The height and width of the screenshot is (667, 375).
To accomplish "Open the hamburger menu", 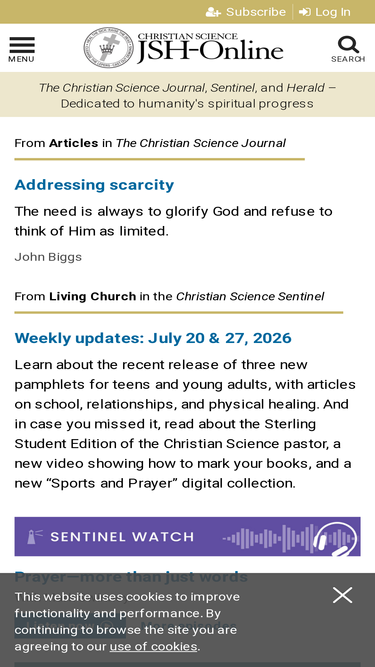I will [21, 49].
